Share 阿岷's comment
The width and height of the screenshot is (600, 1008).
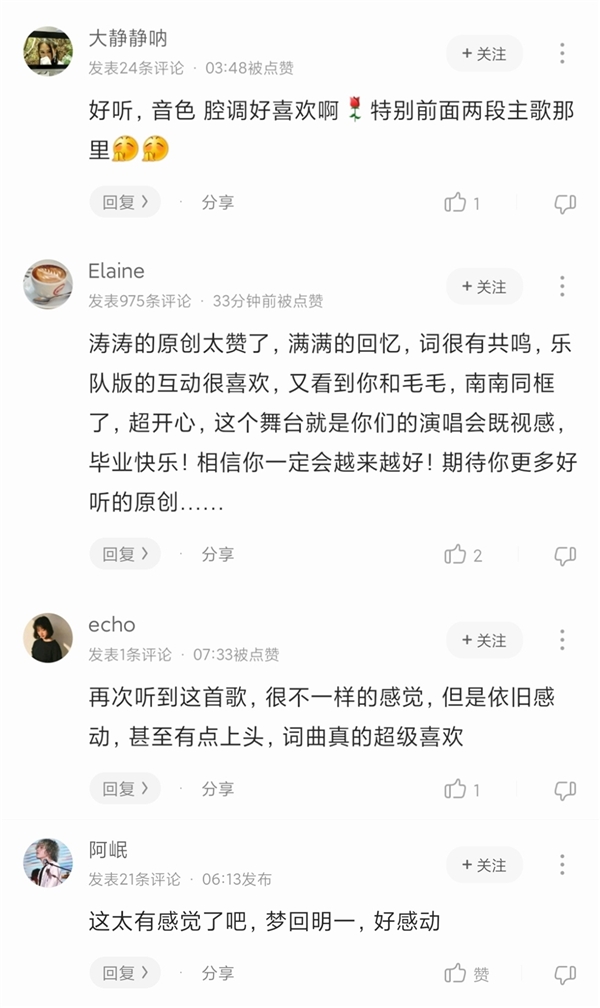(x=217, y=972)
